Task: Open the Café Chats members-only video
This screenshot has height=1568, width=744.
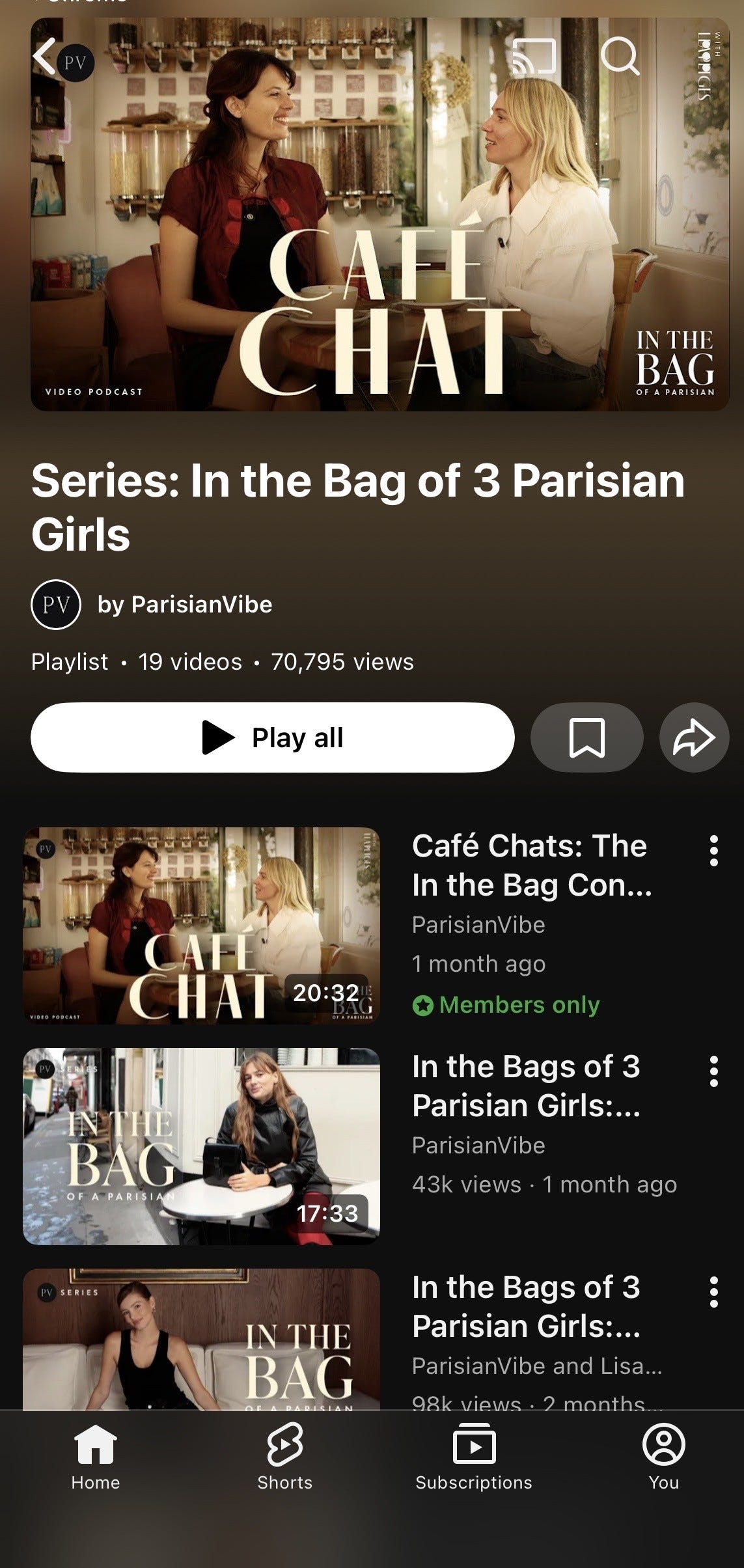Action: (x=201, y=925)
